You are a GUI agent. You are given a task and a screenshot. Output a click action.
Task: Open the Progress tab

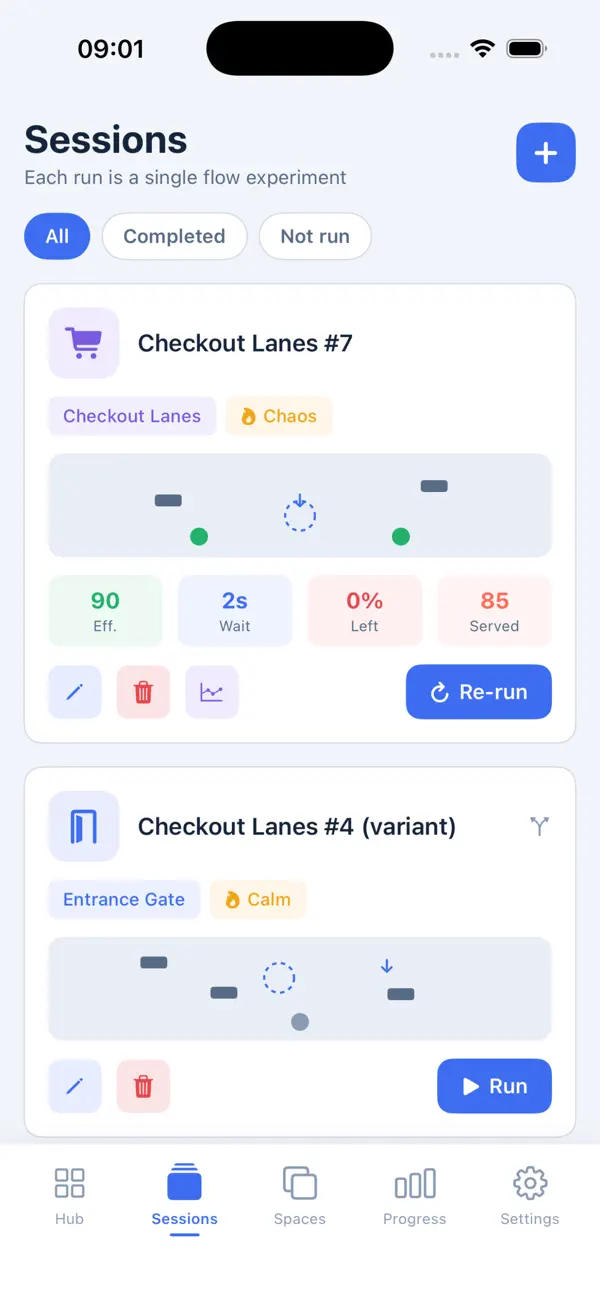(415, 1196)
